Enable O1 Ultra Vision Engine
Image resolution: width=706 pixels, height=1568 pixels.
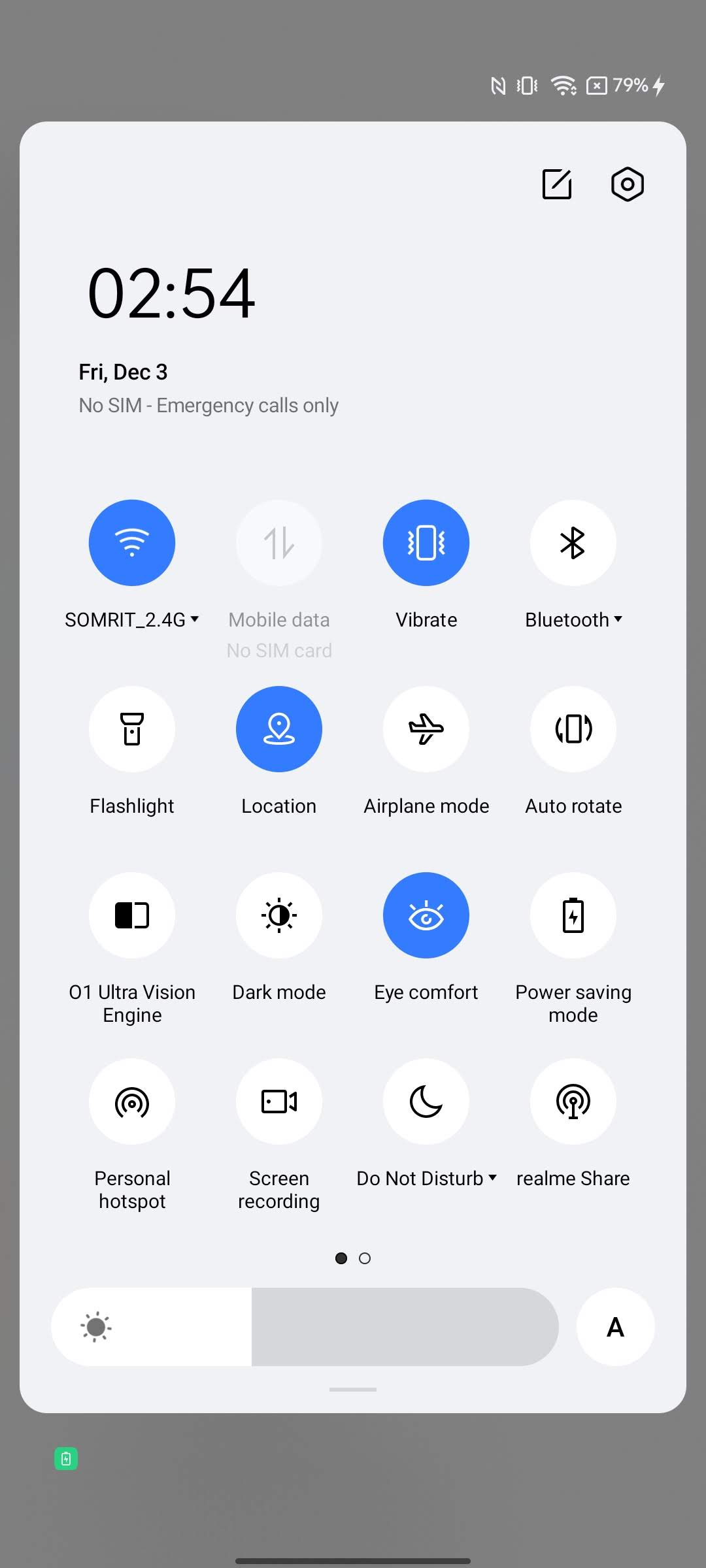click(132, 915)
